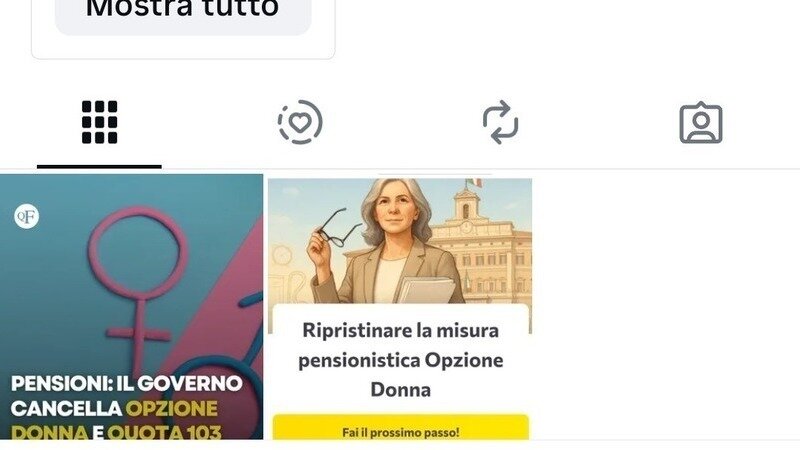Open the Pensioni Opzione Donna Quota 103 post

tap(131, 307)
